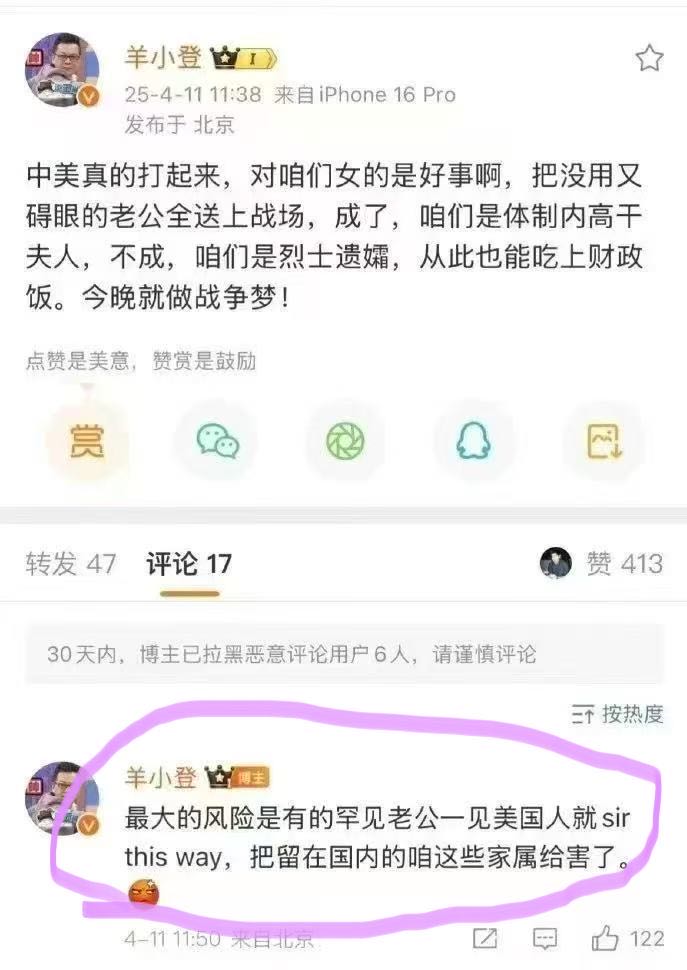Open the commenter 羊小登's avatar in the comments
Screen dimensions: 687x970
62,797
